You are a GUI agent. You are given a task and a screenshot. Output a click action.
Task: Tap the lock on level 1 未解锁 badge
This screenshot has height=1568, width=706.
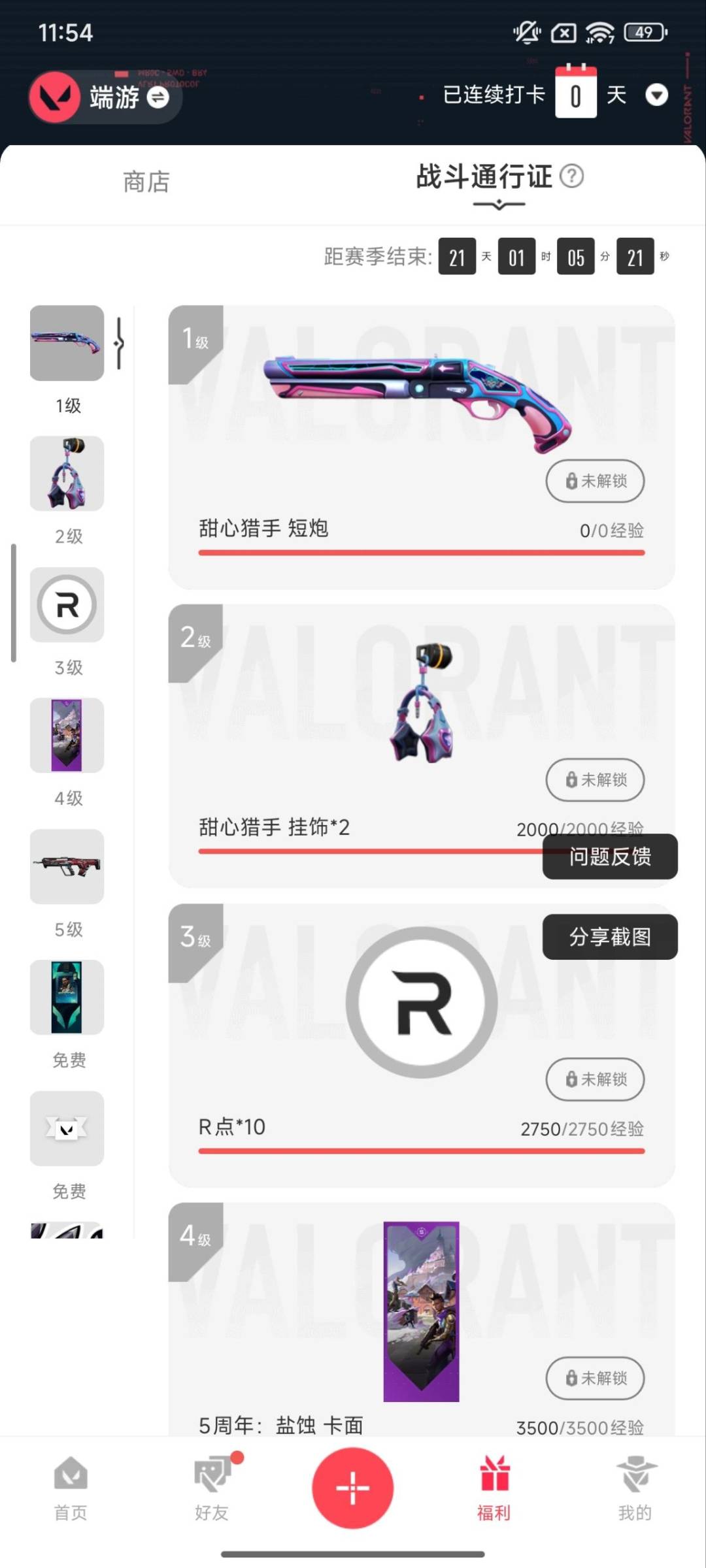coord(594,481)
